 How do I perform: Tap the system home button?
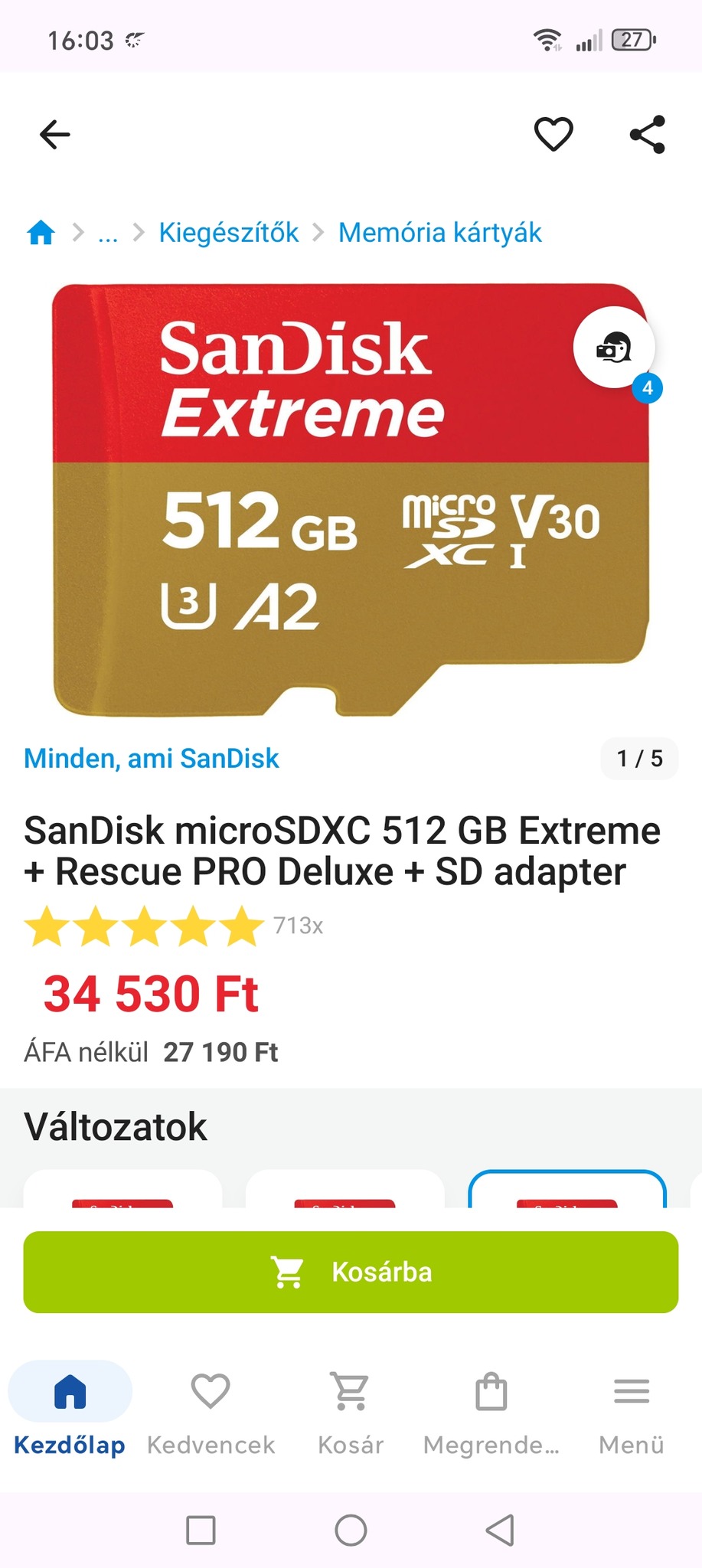[351, 1530]
